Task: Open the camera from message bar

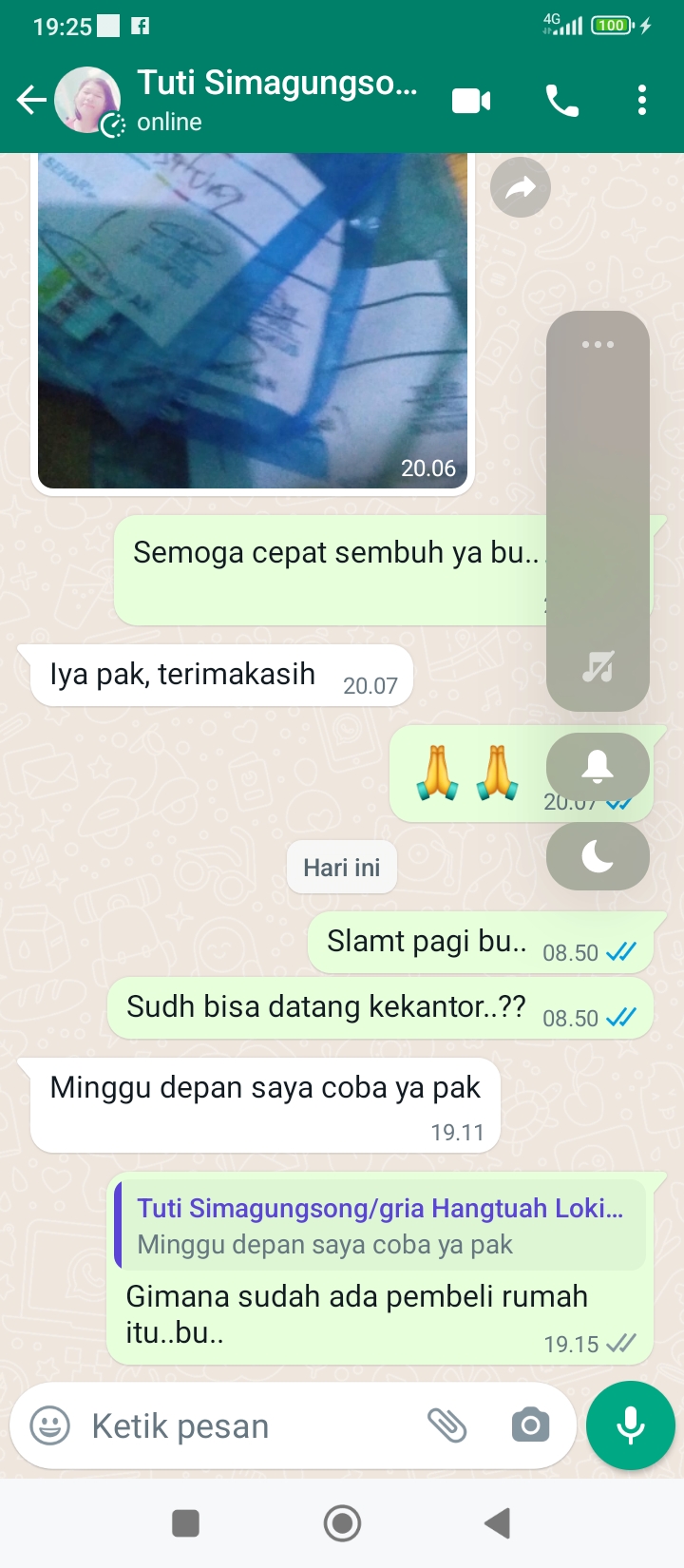Action: (x=530, y=1425)
